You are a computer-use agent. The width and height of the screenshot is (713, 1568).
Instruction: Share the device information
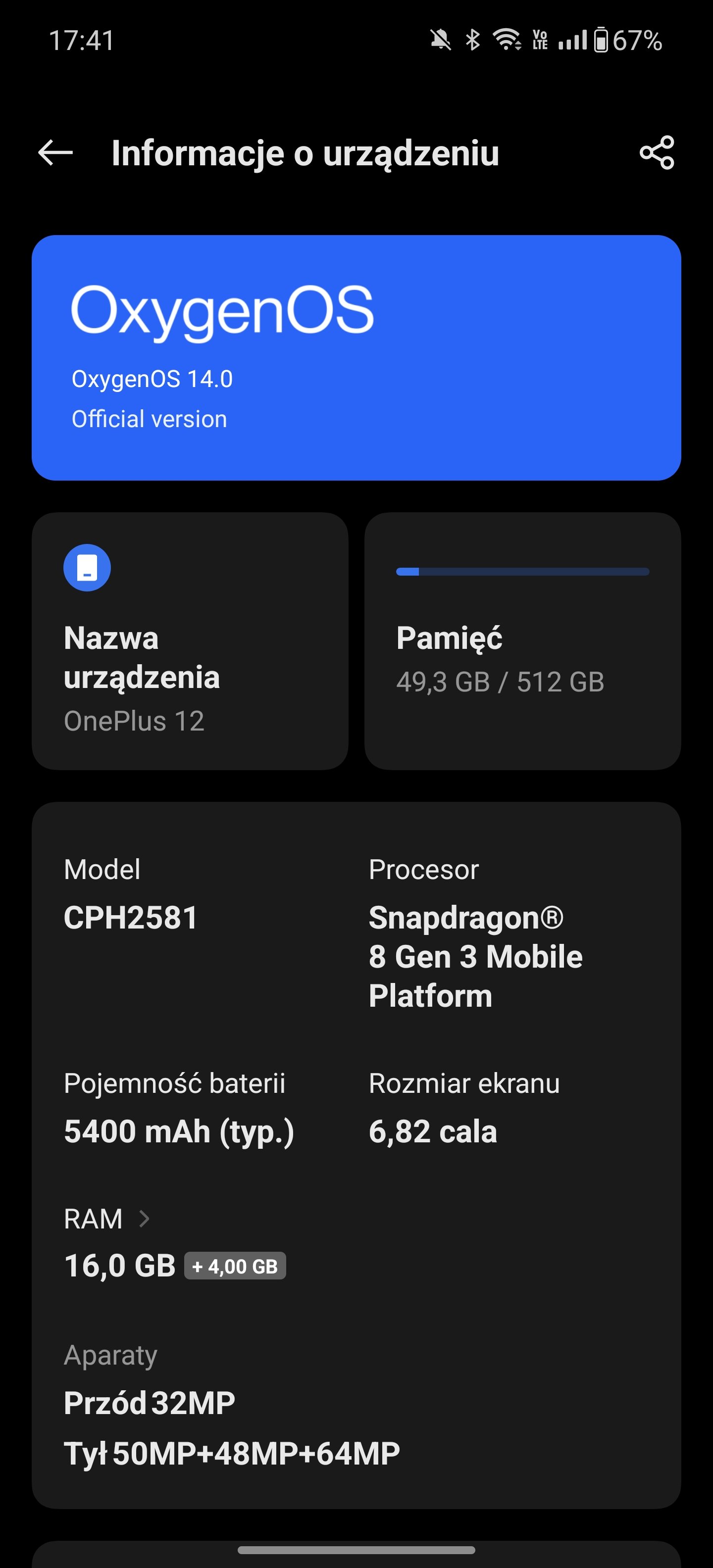pos(657,152)
